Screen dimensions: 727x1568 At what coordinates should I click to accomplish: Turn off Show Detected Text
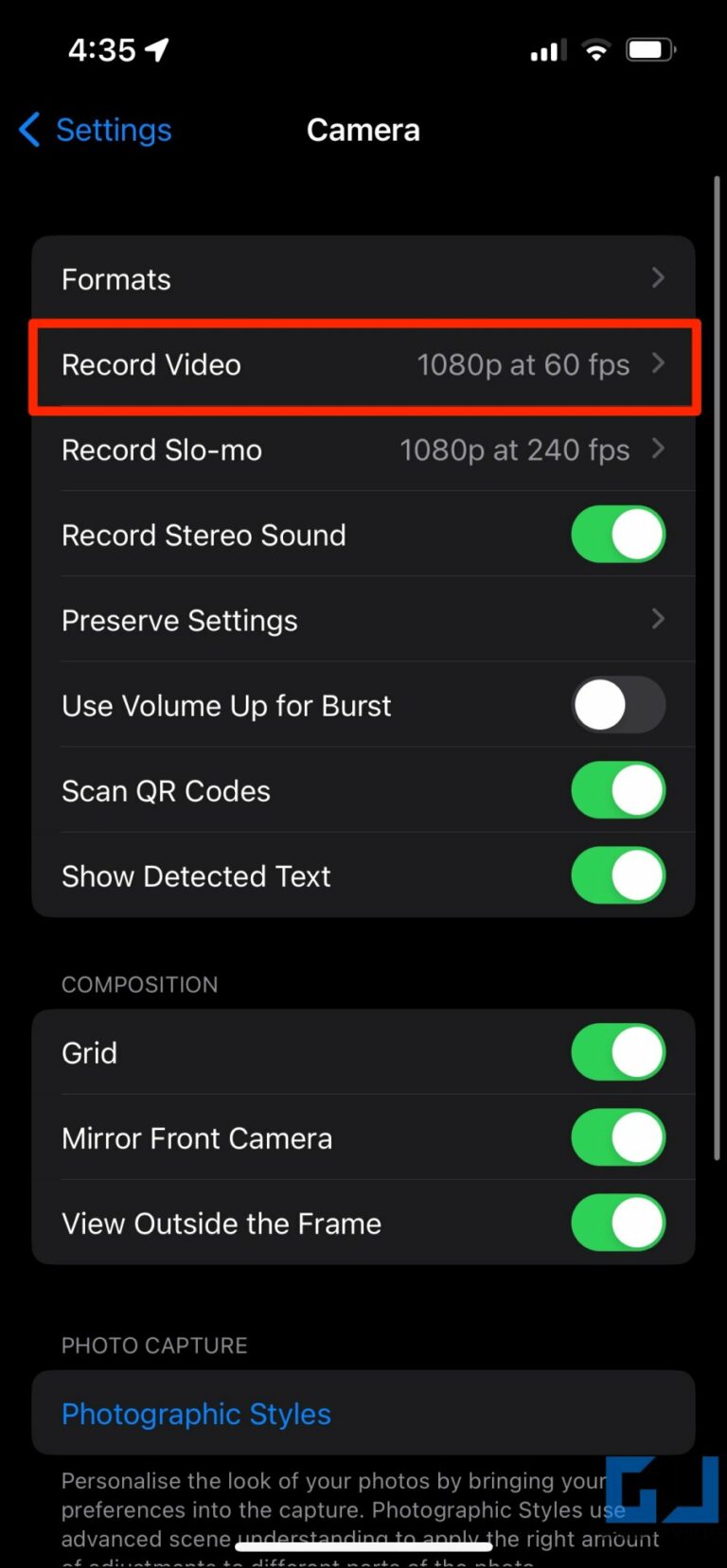coord(617,875)
